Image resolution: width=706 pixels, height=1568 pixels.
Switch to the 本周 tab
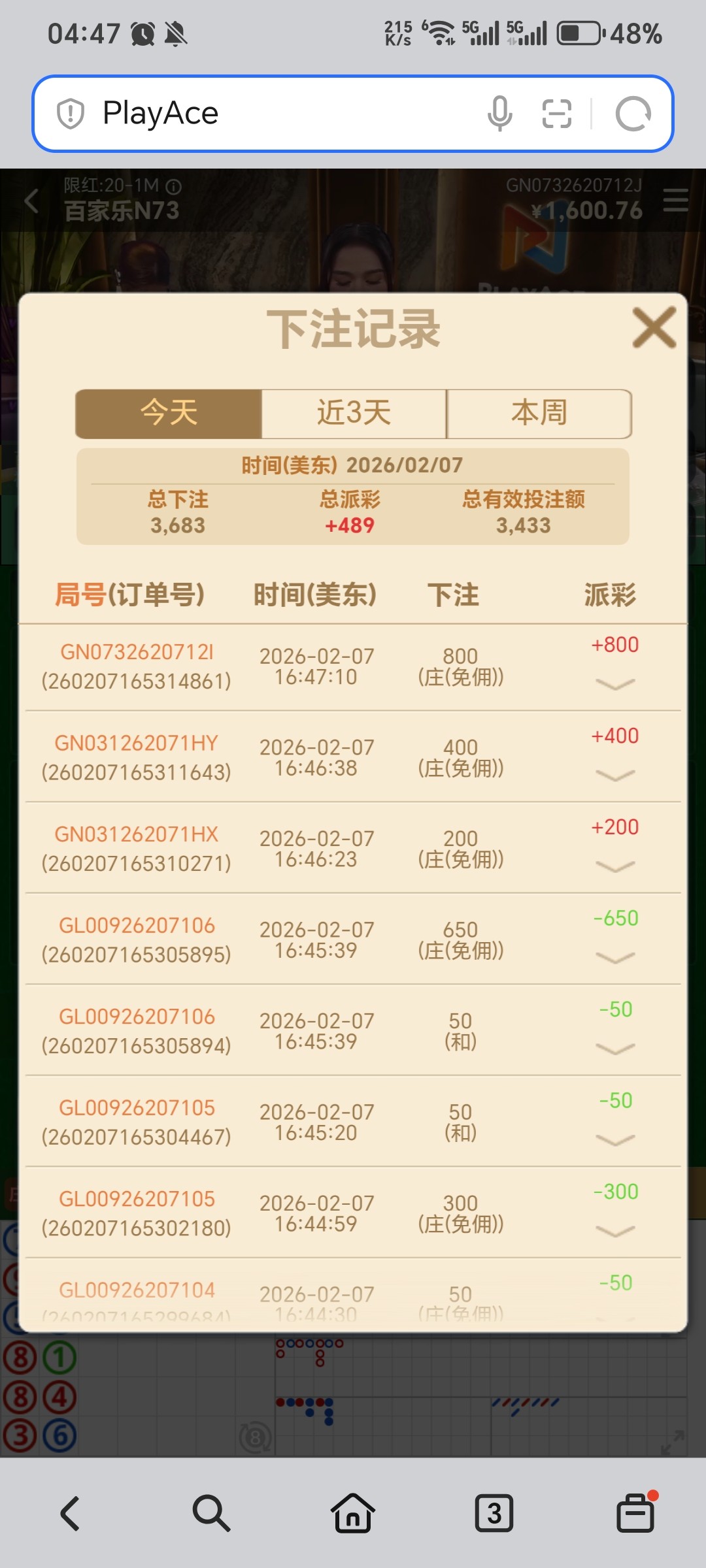[538, 413]
